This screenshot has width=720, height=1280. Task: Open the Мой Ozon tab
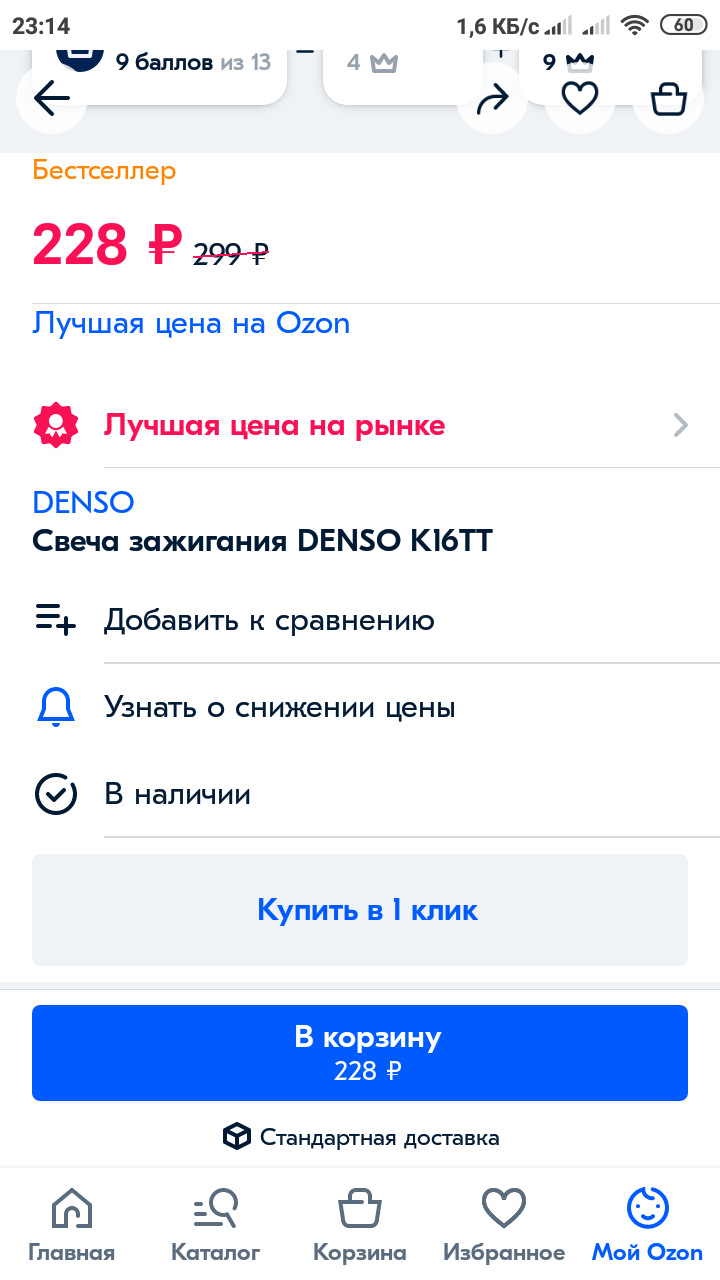(x=648, y=1225)
